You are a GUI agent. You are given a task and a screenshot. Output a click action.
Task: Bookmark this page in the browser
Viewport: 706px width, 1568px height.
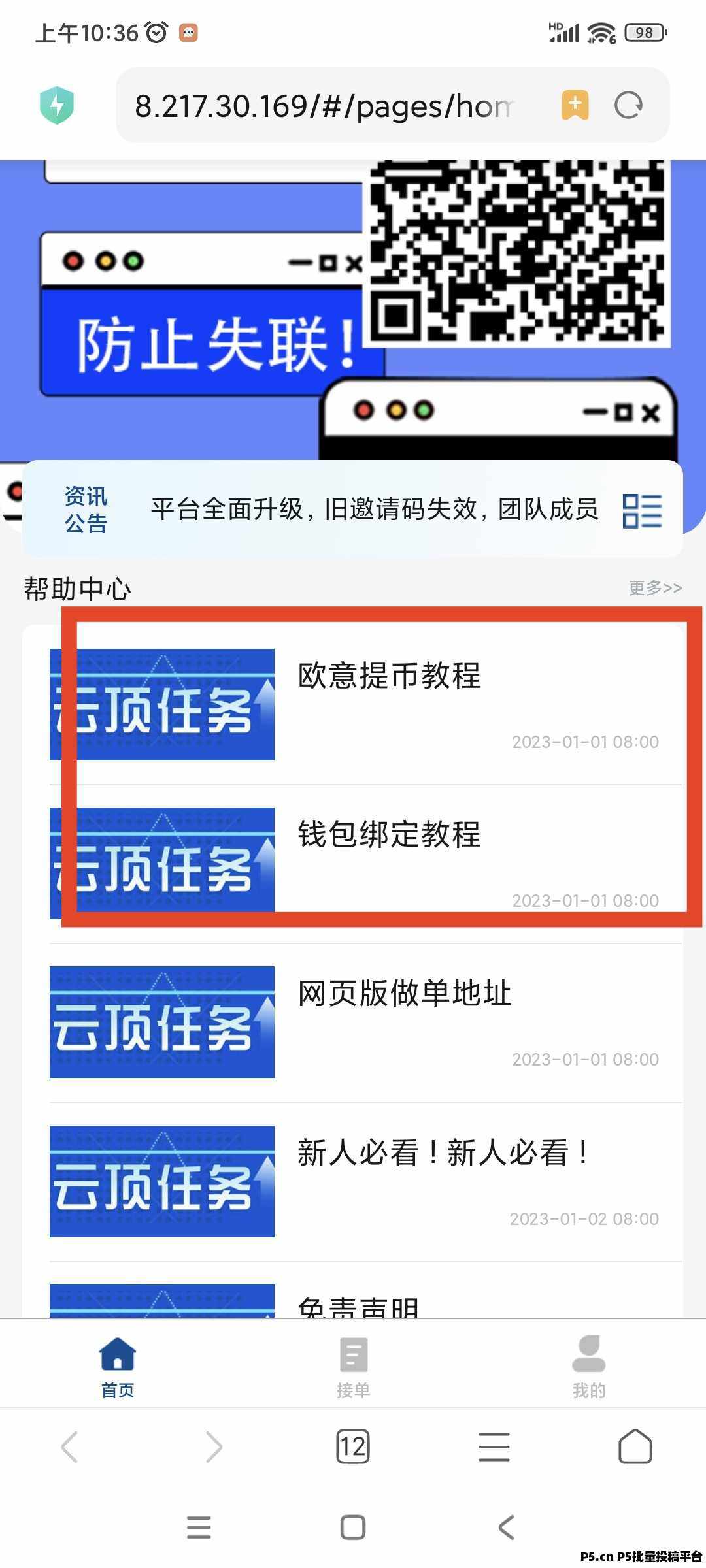pyautogui.click(x=575, y=105)
